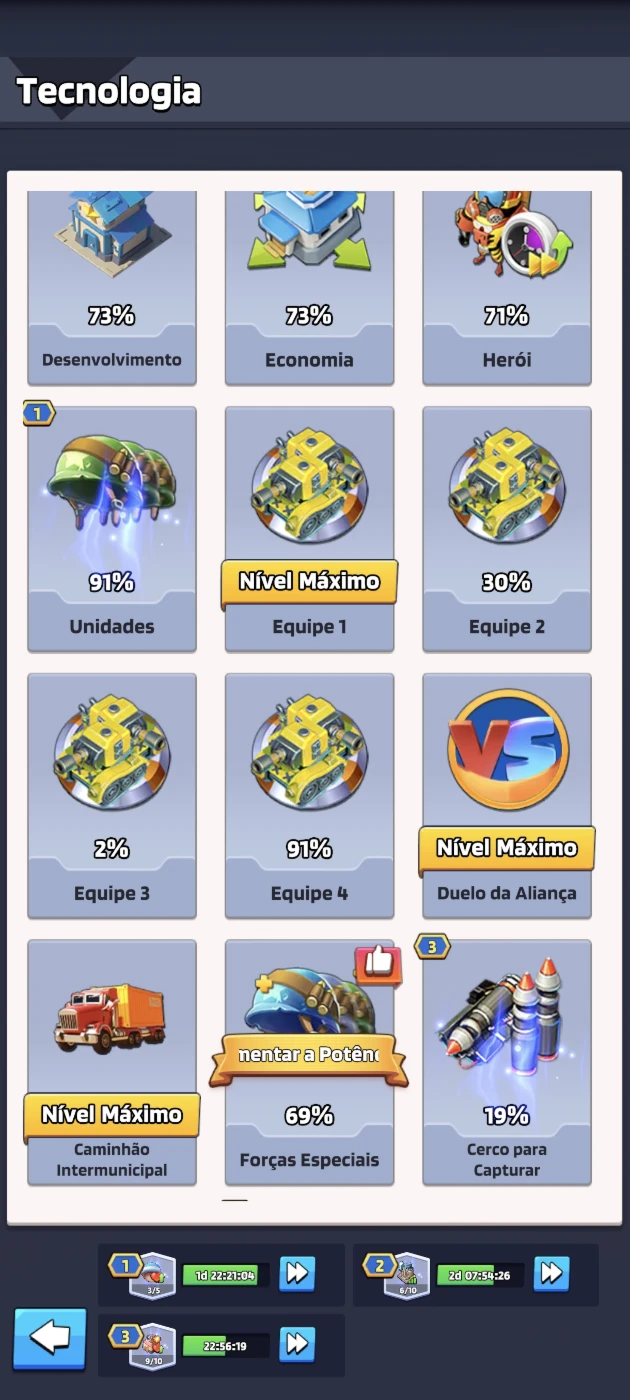
Task: Go back using the arrow button
Action: 50,1339
